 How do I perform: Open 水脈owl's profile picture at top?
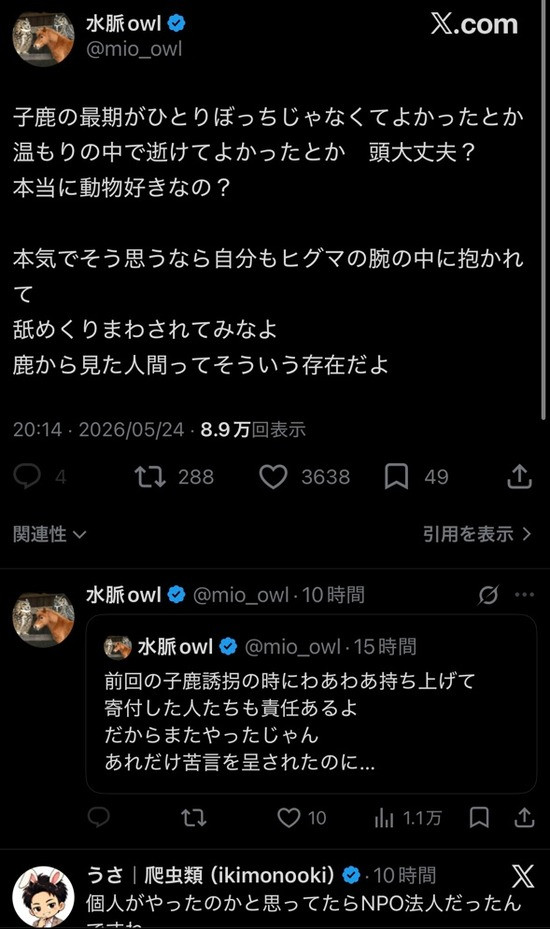pos(43,37)
